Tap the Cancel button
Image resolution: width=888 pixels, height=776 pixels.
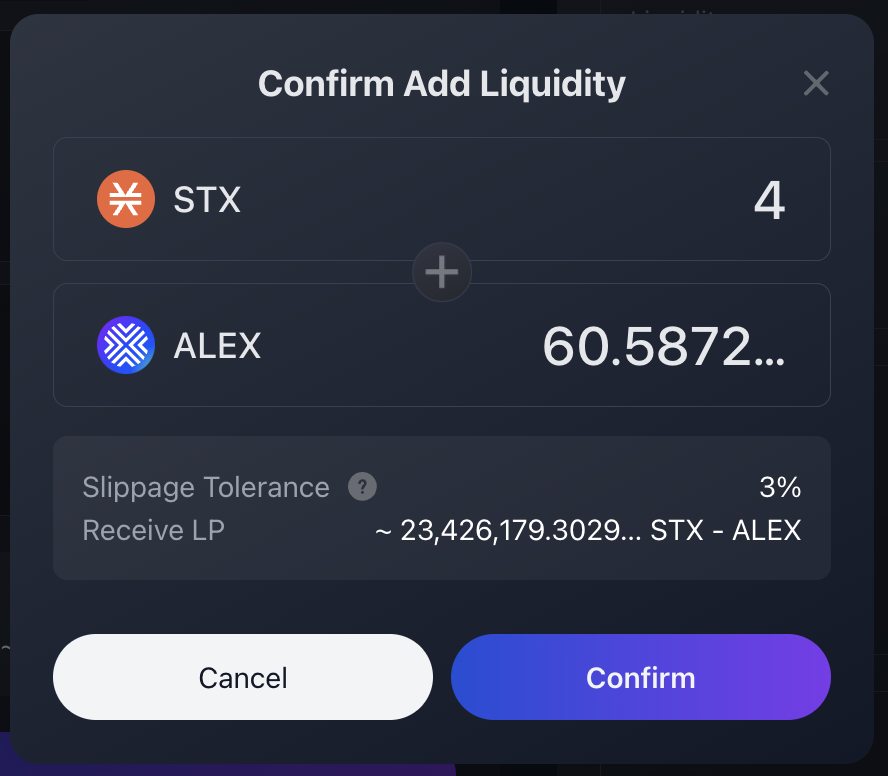[243, 677]
